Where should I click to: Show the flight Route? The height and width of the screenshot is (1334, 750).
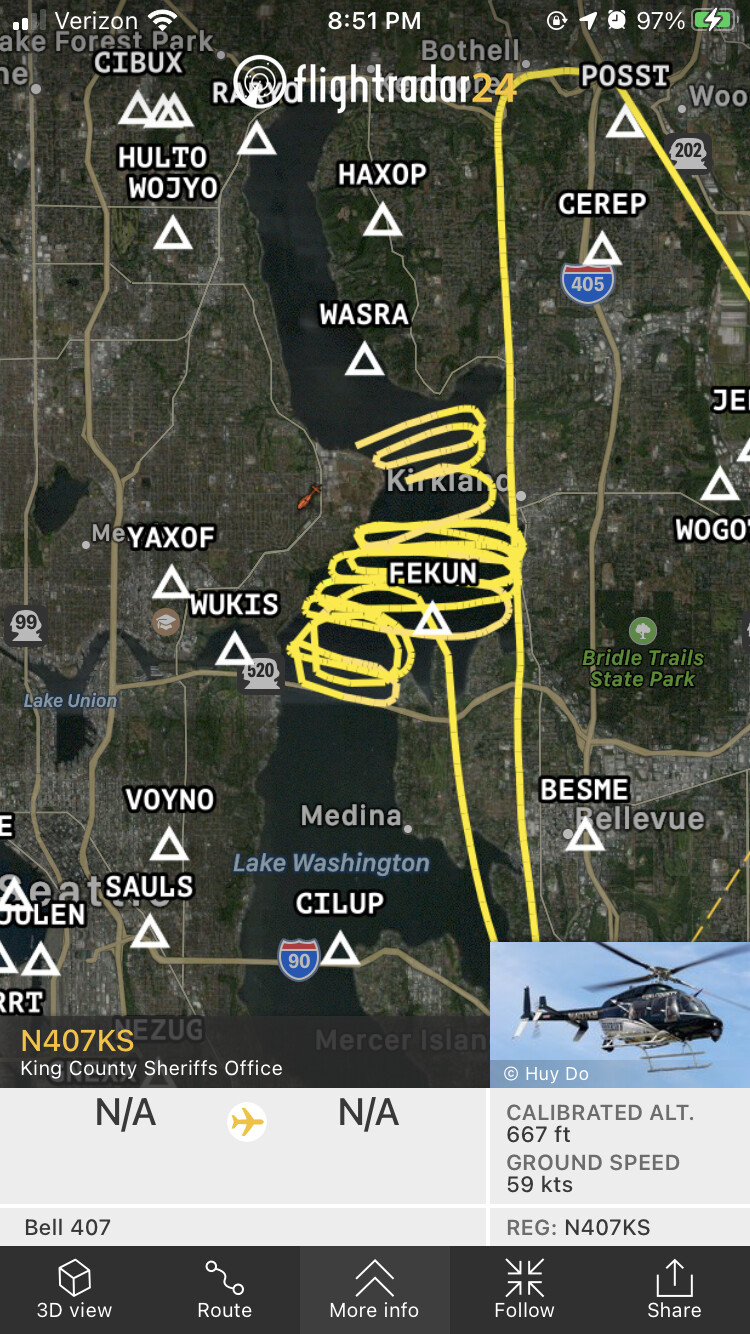pos(224,1289)
